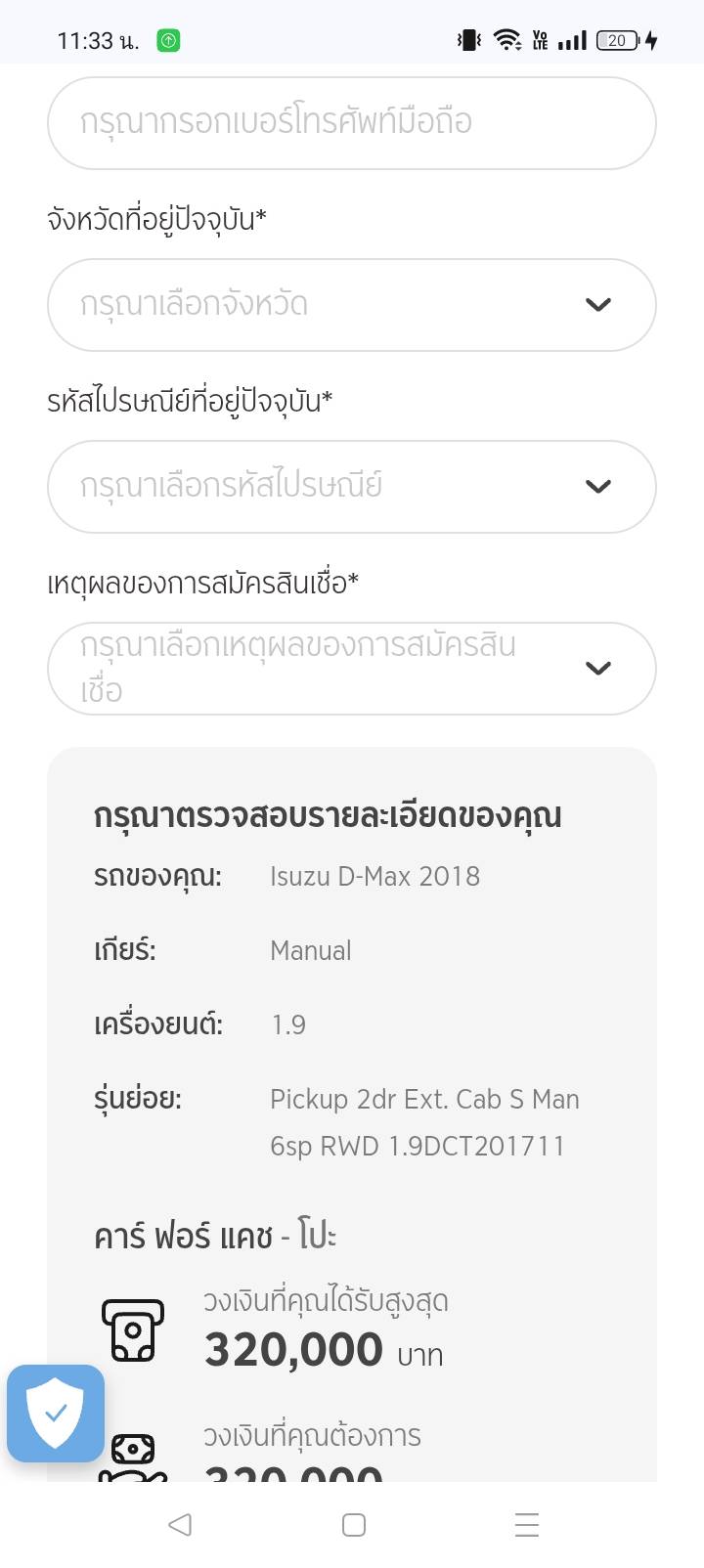Go to the home screen

tap(354, 1524)
